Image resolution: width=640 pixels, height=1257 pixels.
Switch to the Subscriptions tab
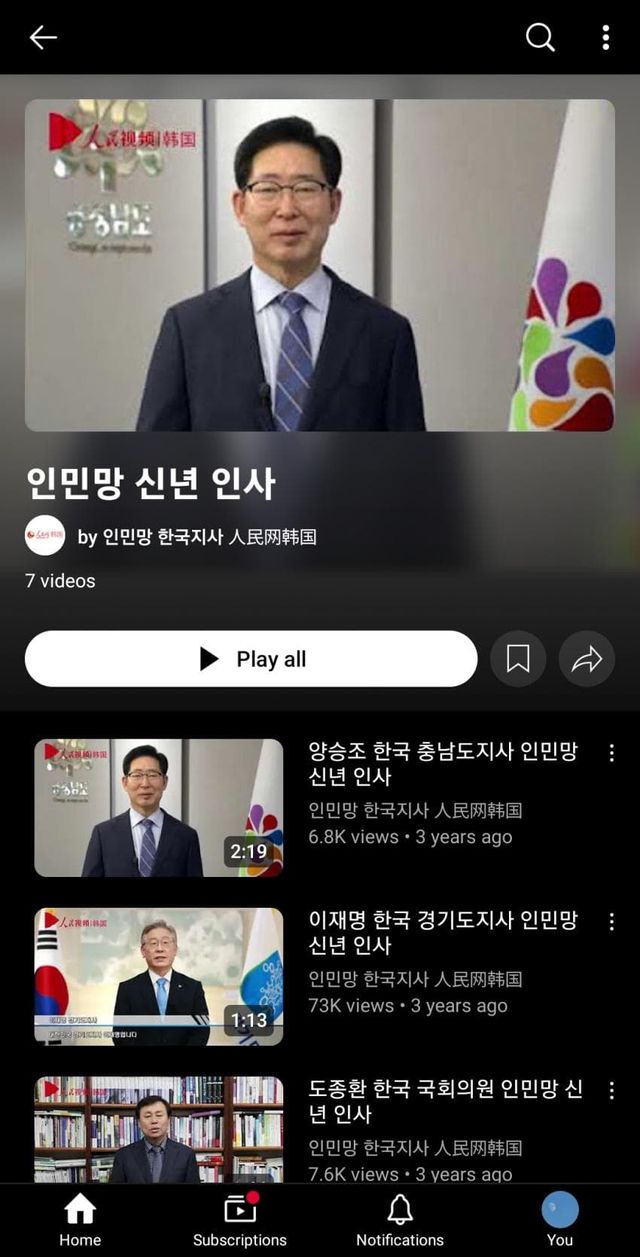[x=240, y=1221]
